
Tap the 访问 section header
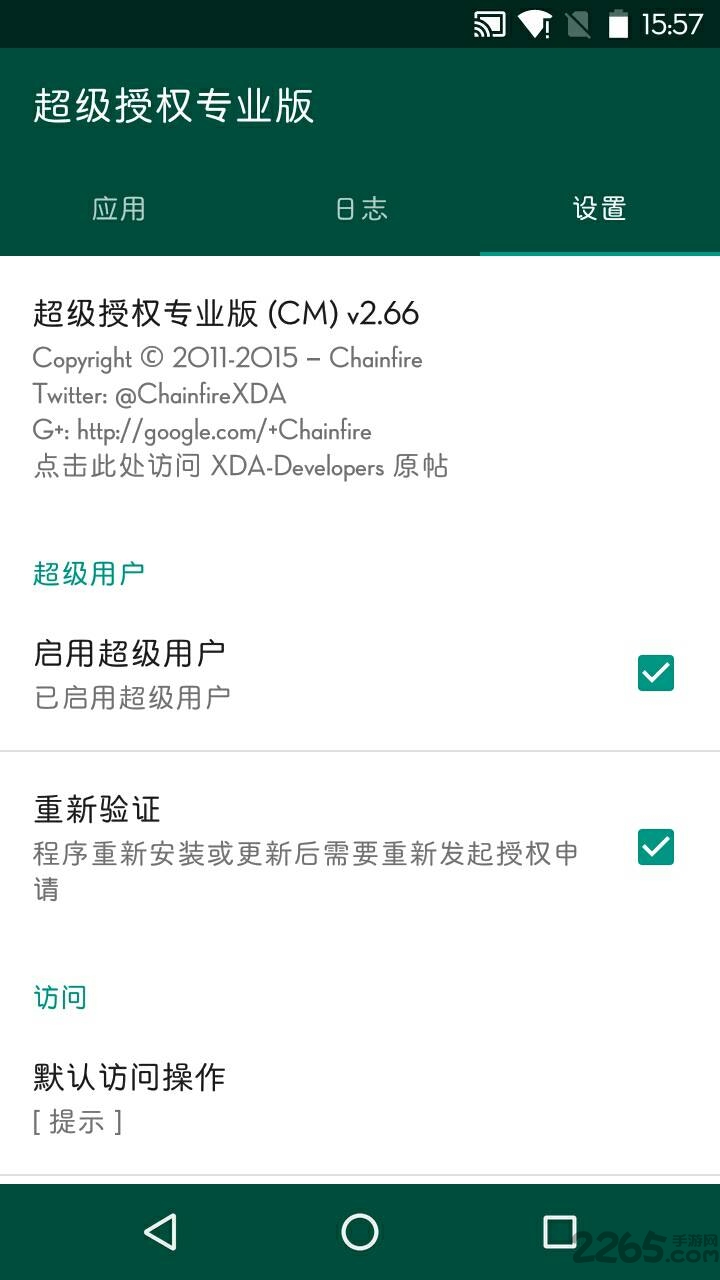click(x=60, y=997)
